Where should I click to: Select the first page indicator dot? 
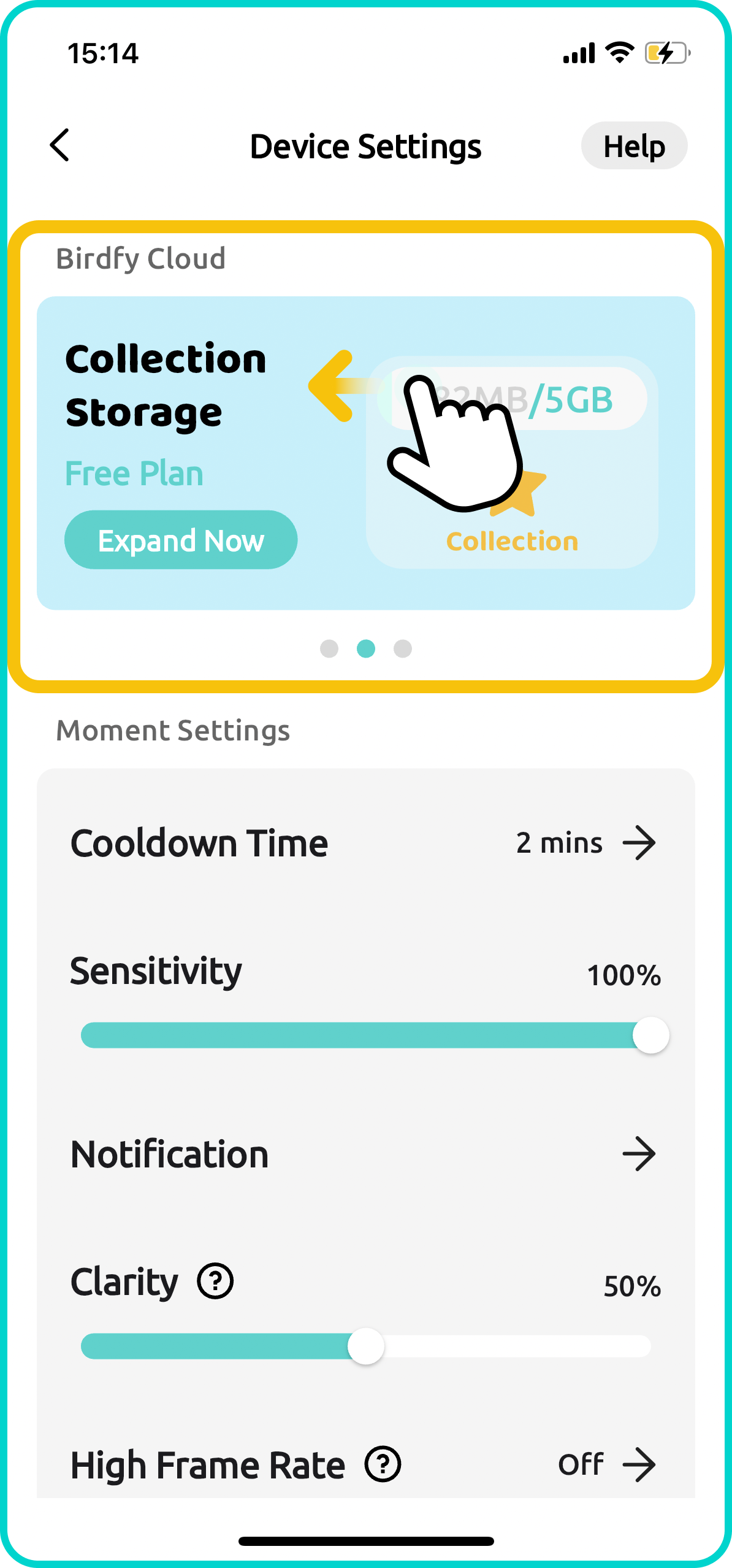[x=329, y=648]
